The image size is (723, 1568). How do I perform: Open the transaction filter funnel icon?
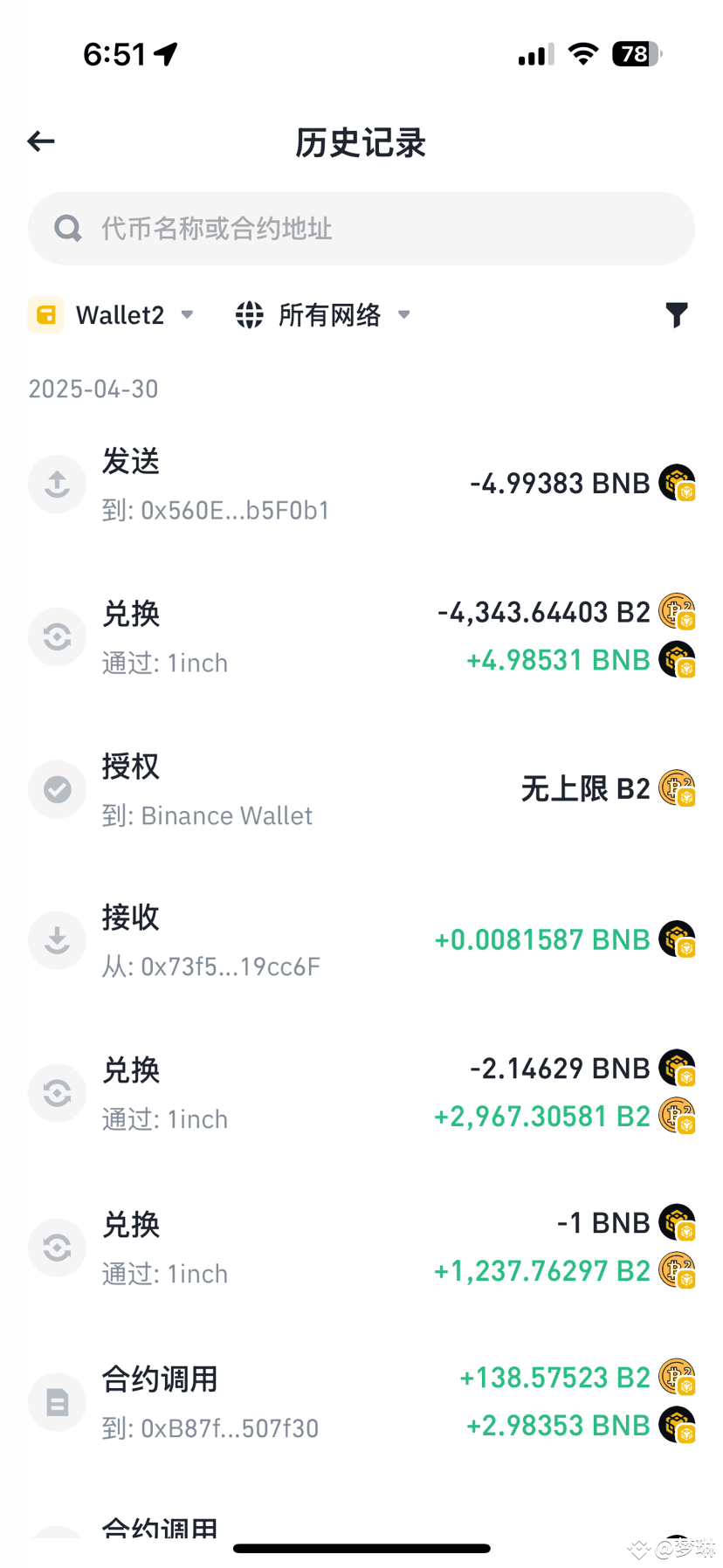coord(677,314)
